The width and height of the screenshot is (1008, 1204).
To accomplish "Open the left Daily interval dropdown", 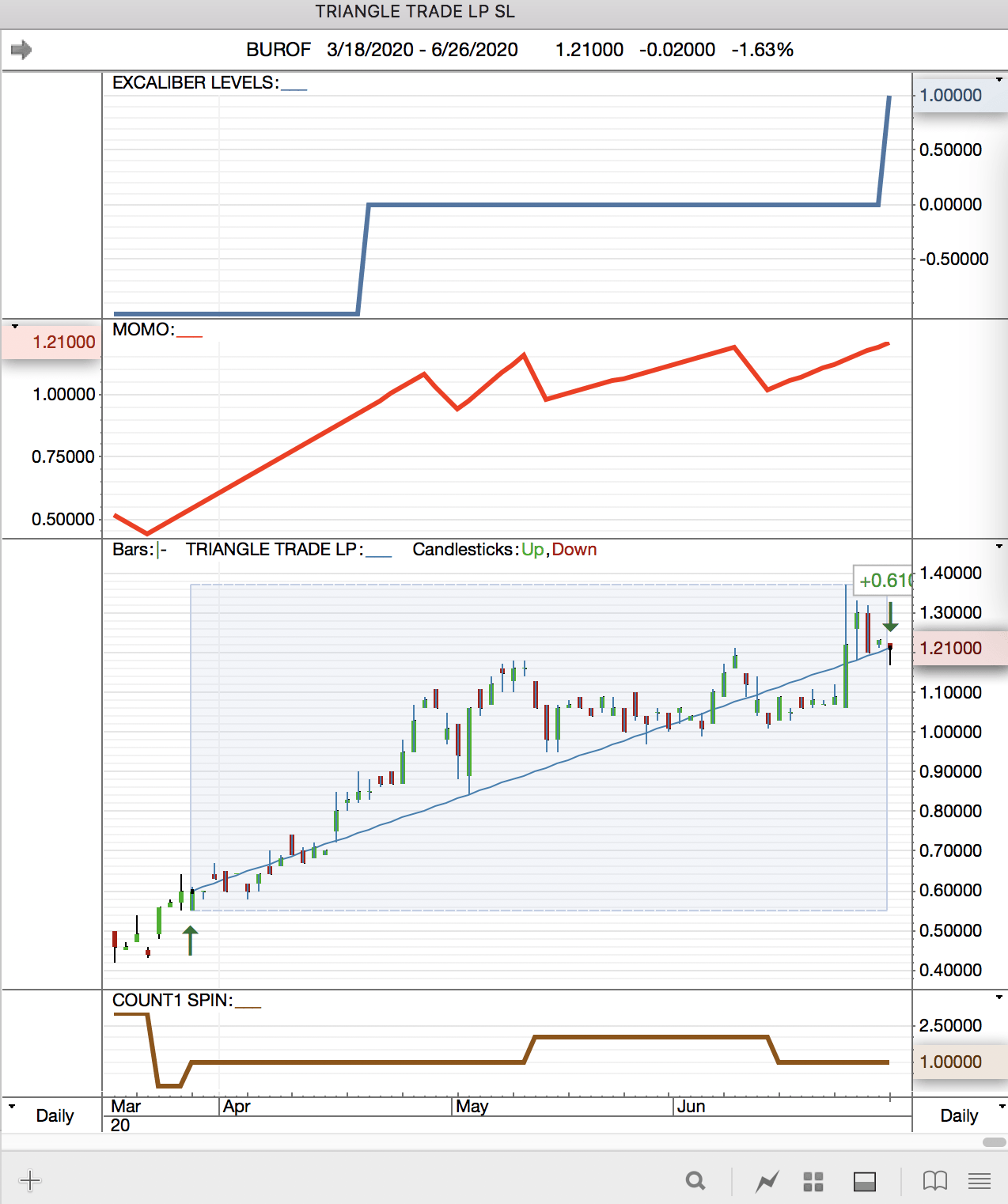I will pos(12,1106).
